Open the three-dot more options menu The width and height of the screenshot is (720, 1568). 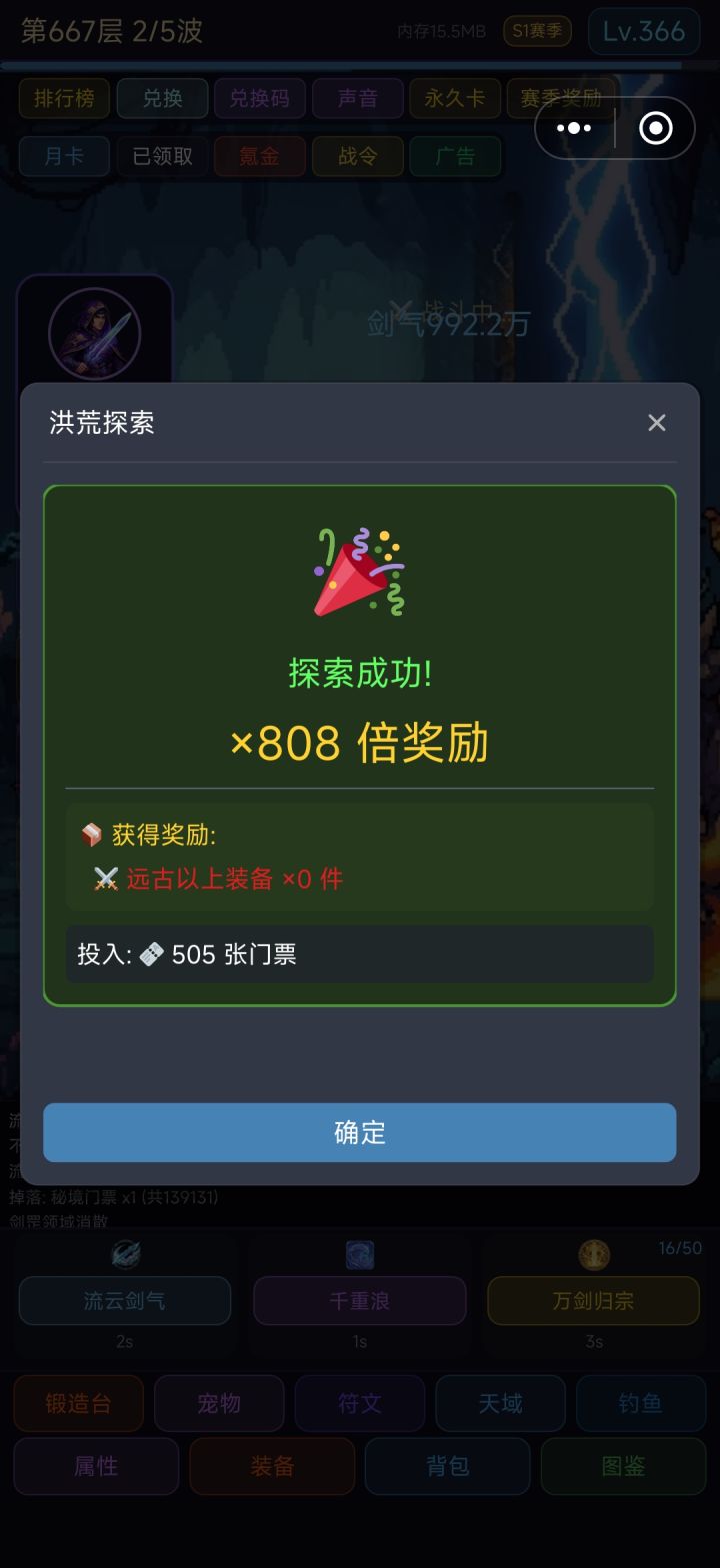point(573,128)
